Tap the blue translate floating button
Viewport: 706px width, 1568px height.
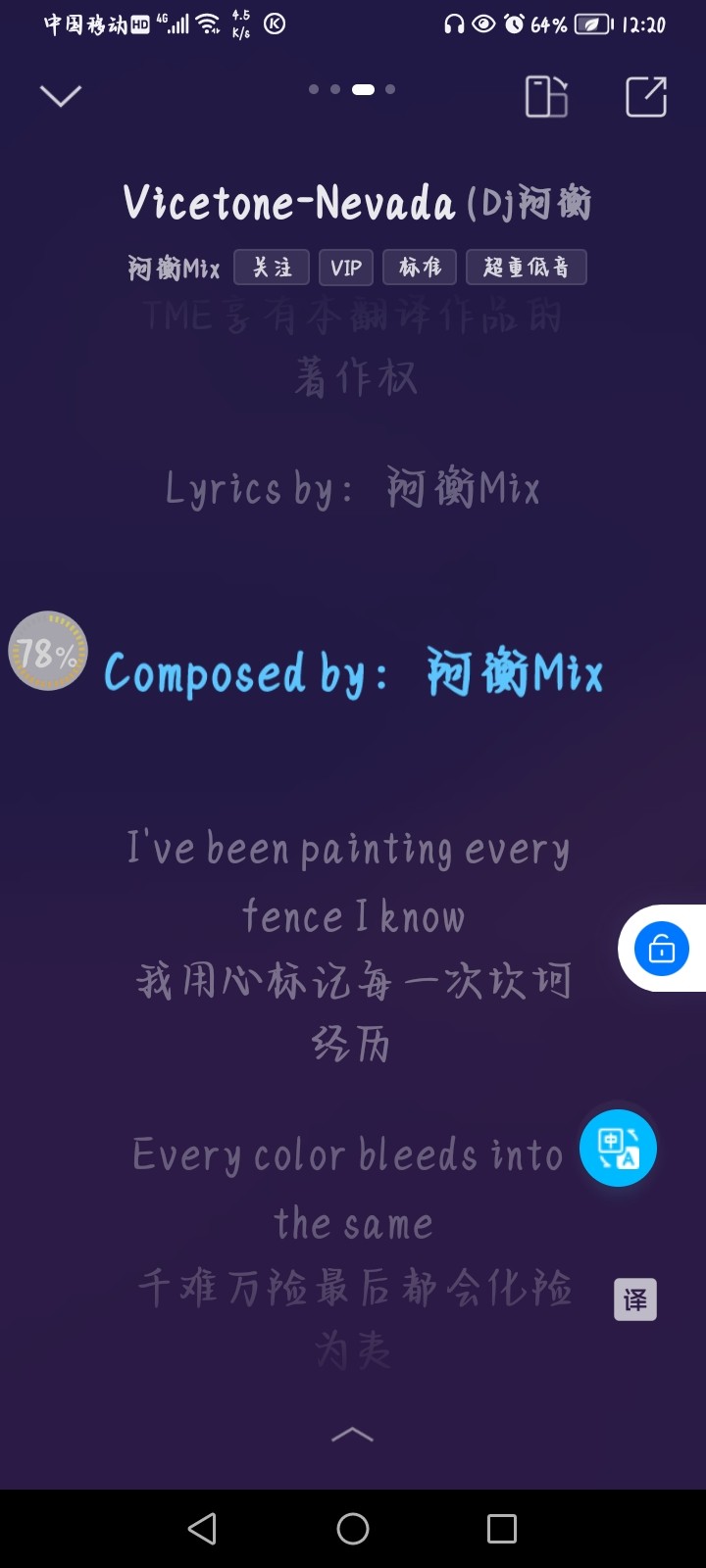[x=618, y=1148]
